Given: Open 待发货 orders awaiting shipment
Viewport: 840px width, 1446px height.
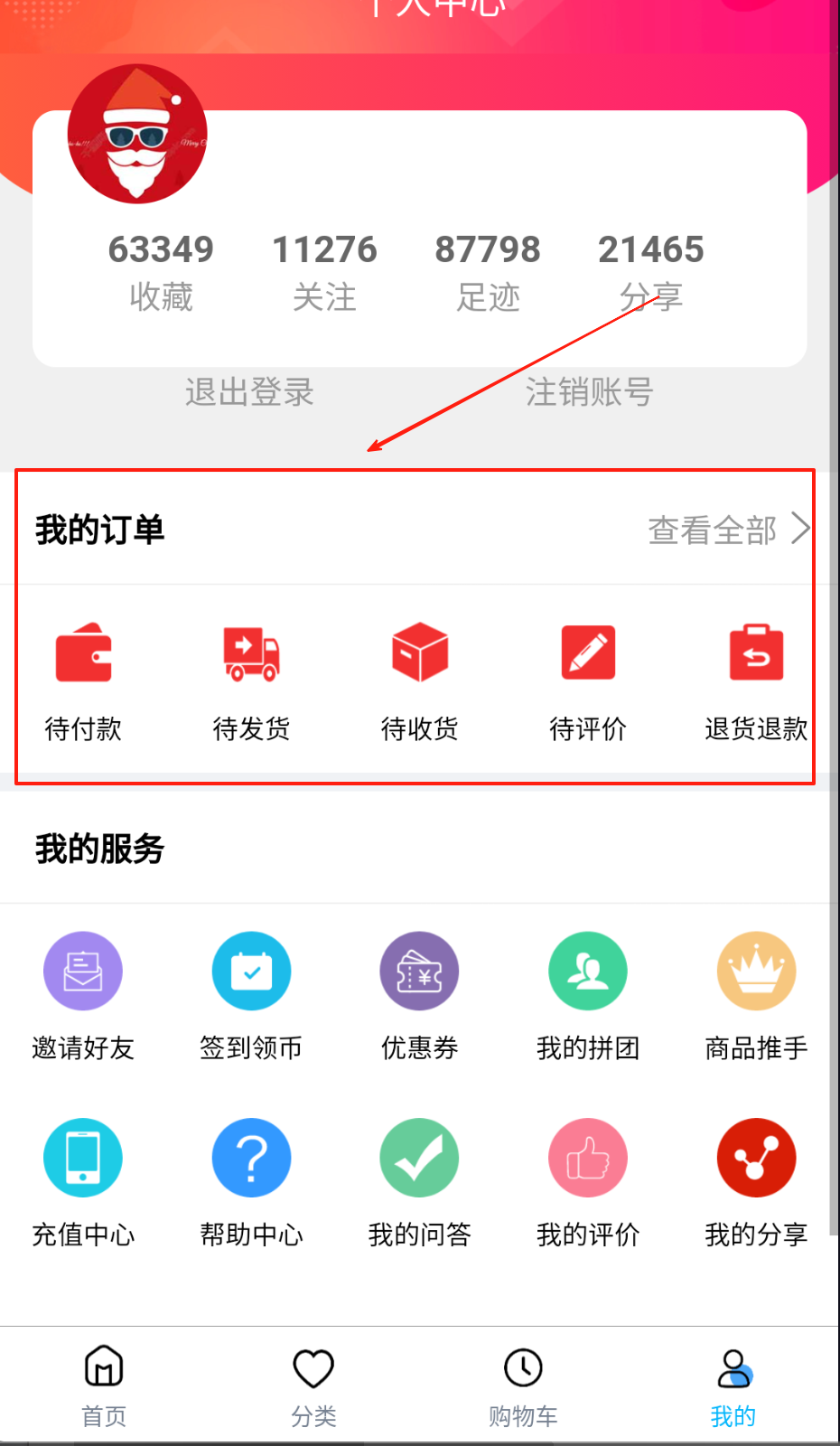Looking at the screenshot, I should coord(251,680).
